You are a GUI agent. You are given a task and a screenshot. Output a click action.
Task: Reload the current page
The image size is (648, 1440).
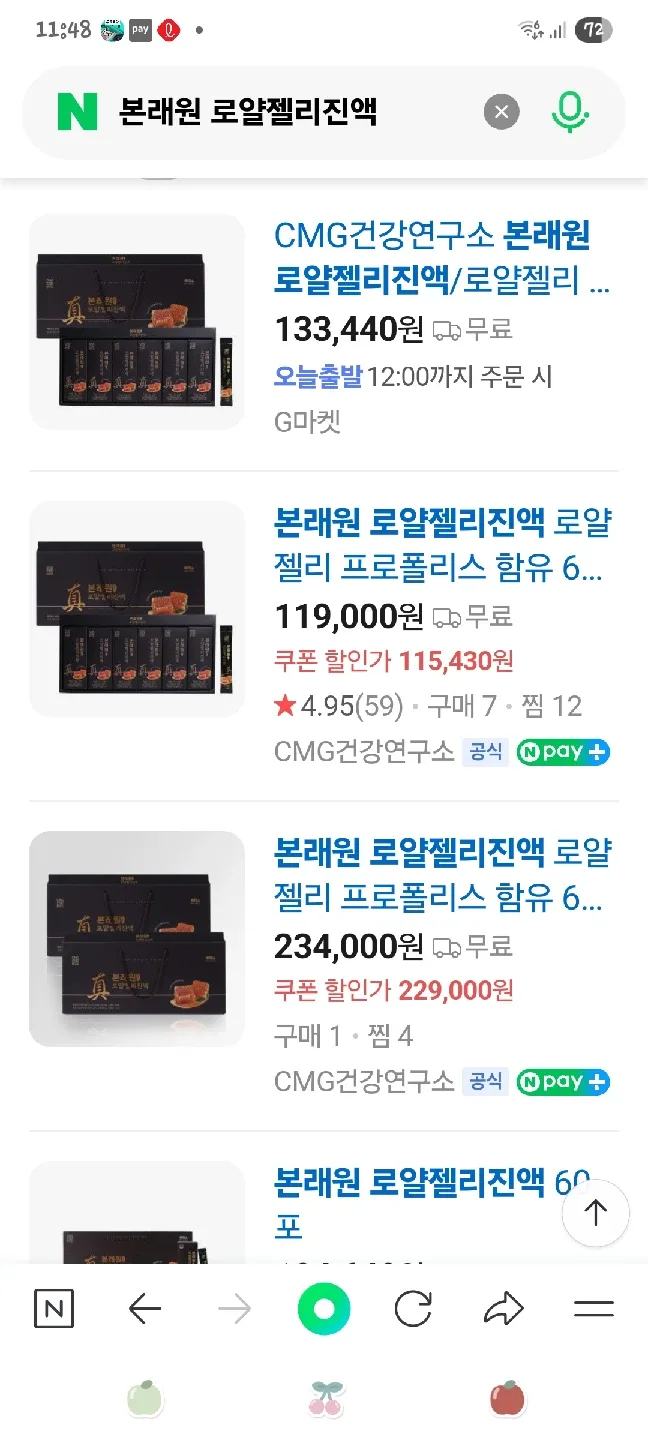413,1308
